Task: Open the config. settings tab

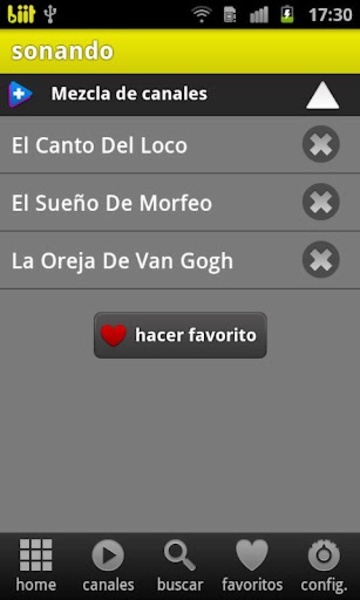Action: (x=324, y=566)
